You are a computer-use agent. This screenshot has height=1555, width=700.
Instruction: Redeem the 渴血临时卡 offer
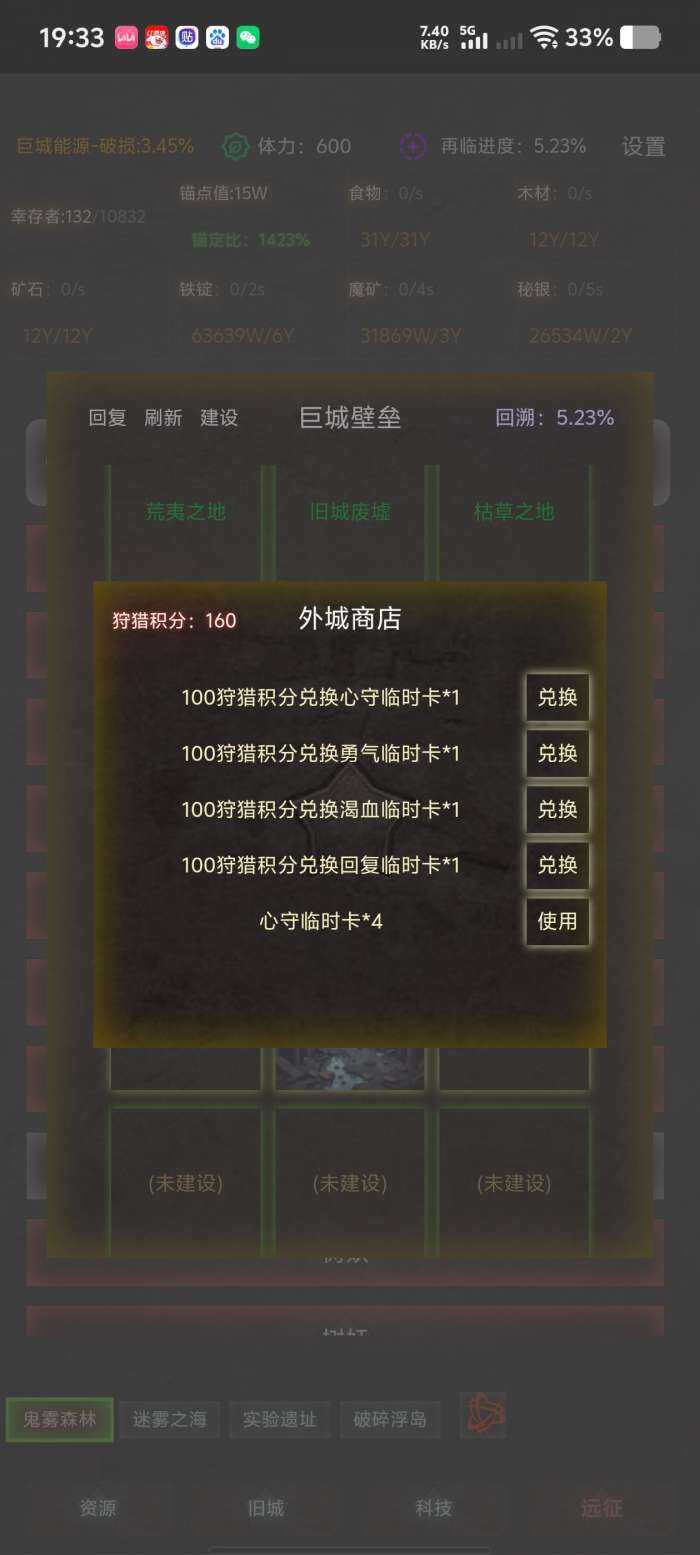(557, 809)
